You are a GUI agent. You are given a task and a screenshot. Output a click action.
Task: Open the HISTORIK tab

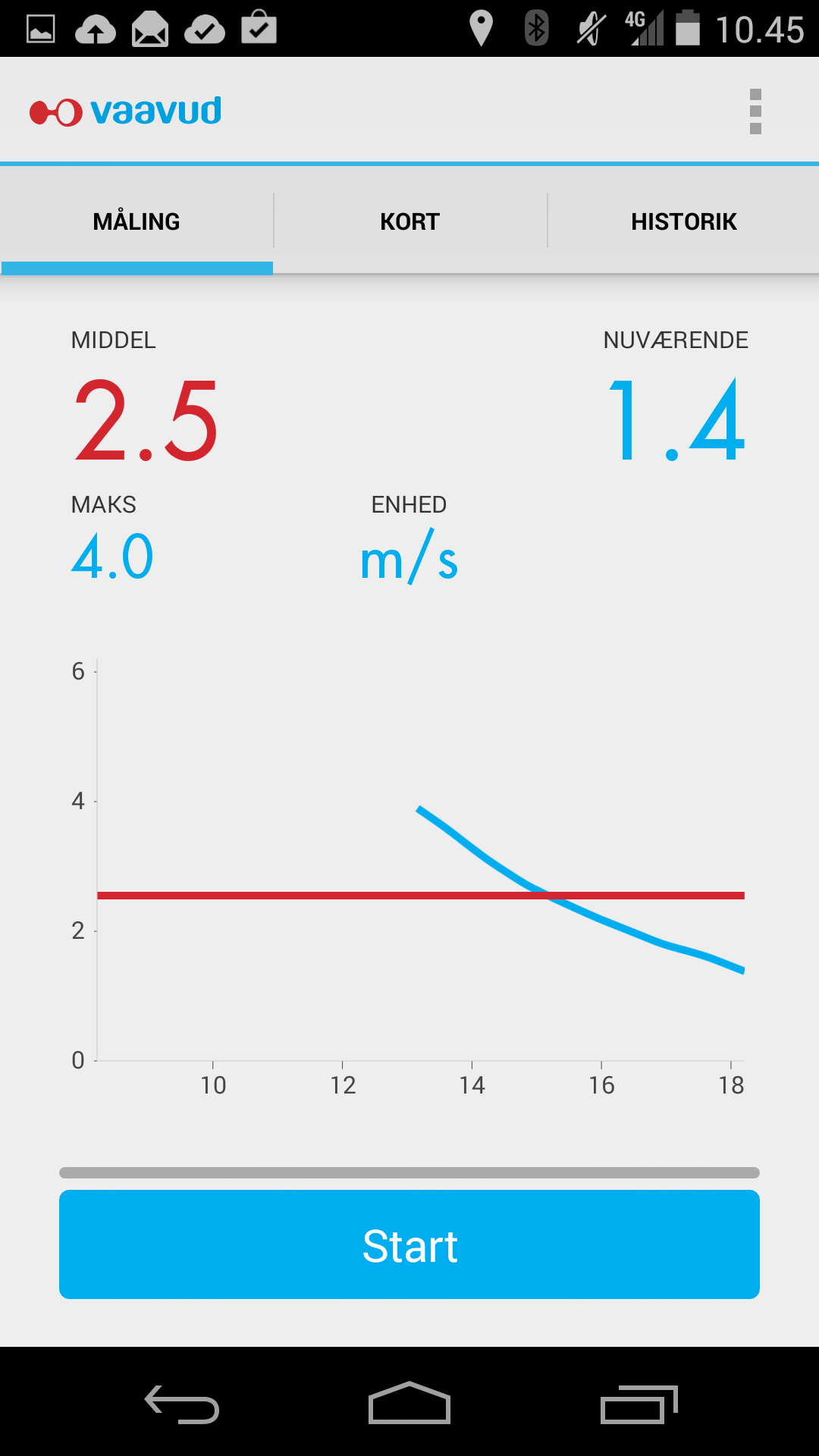(683, 221)
